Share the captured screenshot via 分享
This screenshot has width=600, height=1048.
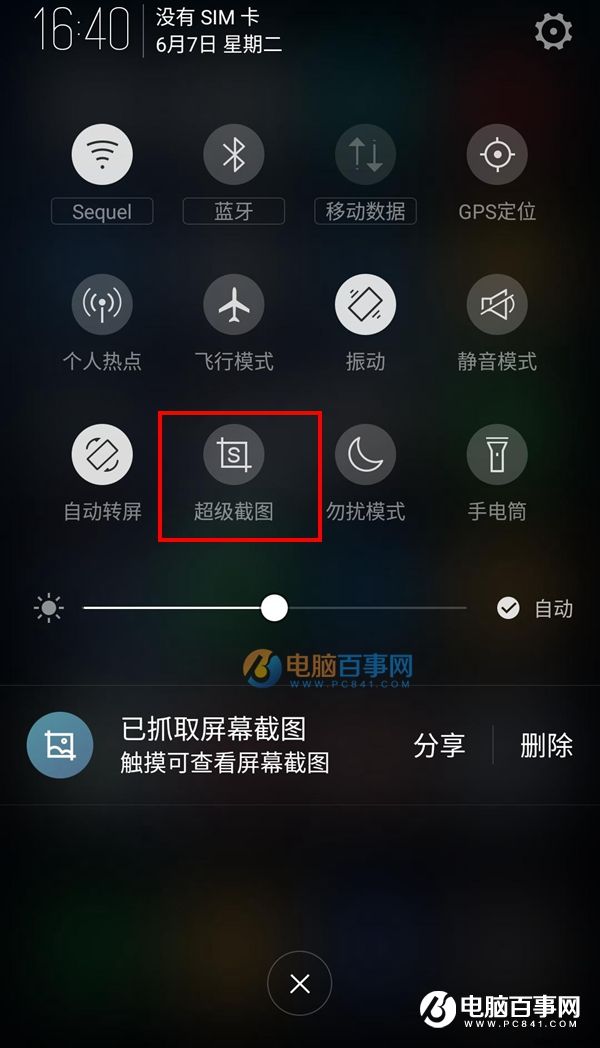[x=440, y=745]
